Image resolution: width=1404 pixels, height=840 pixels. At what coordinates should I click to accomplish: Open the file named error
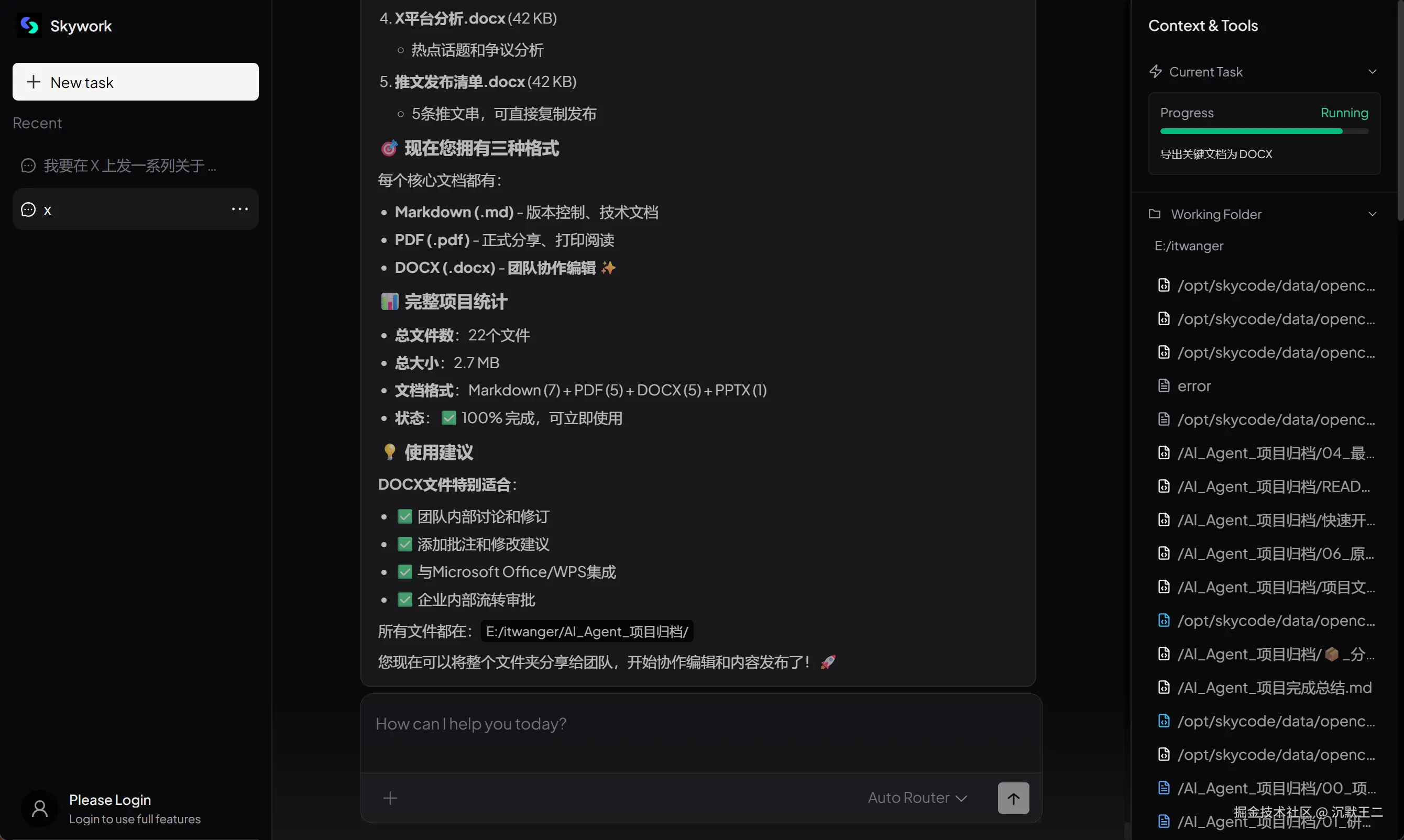[x=1193, y=386]
